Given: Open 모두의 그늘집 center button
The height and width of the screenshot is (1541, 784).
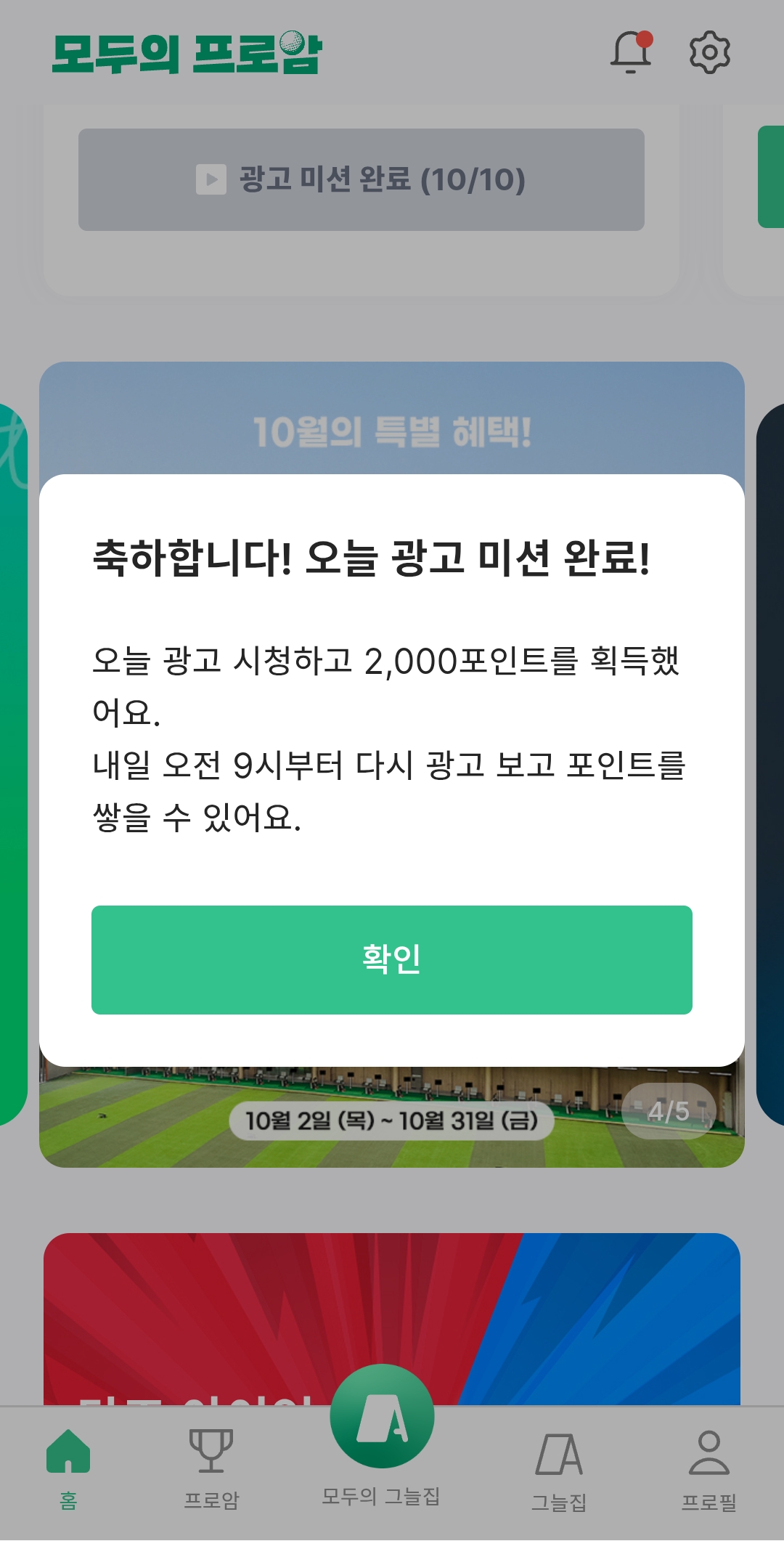Looking at the screenshot, I should [382, 1420].
